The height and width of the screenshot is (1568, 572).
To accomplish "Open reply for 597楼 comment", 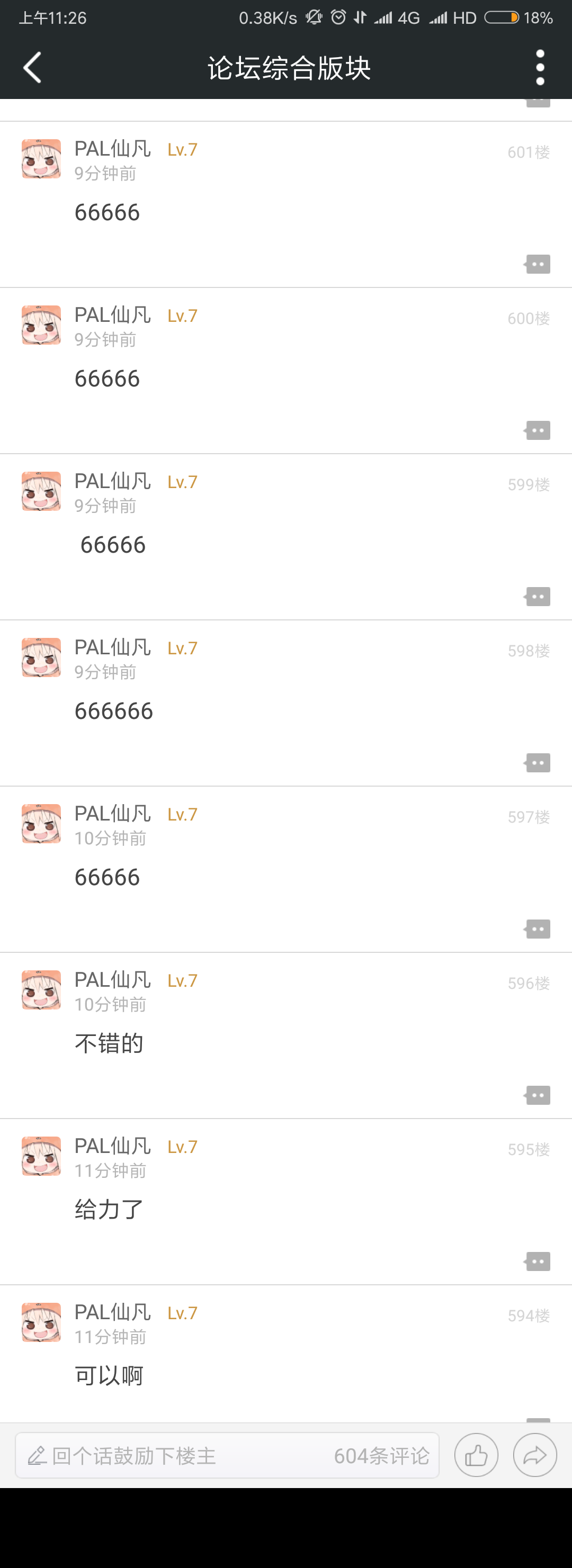I will coord(537,929).
